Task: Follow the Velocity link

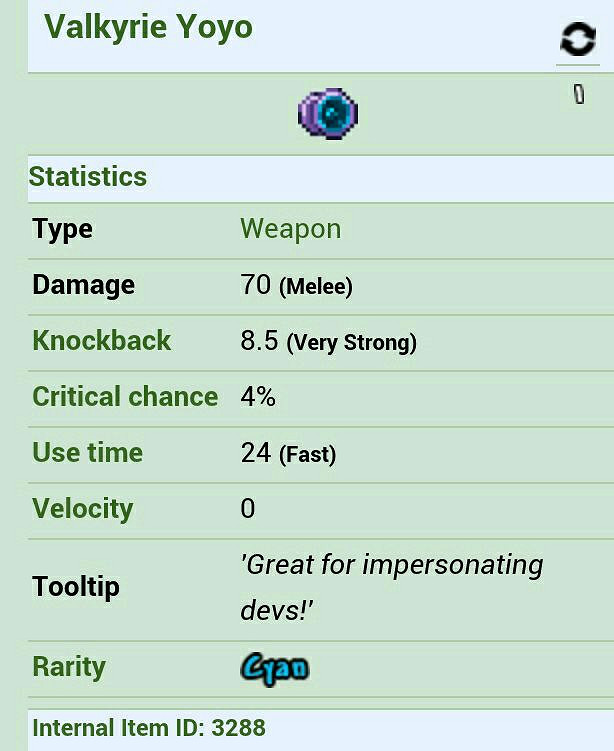Action: click(x=83, y=509)
